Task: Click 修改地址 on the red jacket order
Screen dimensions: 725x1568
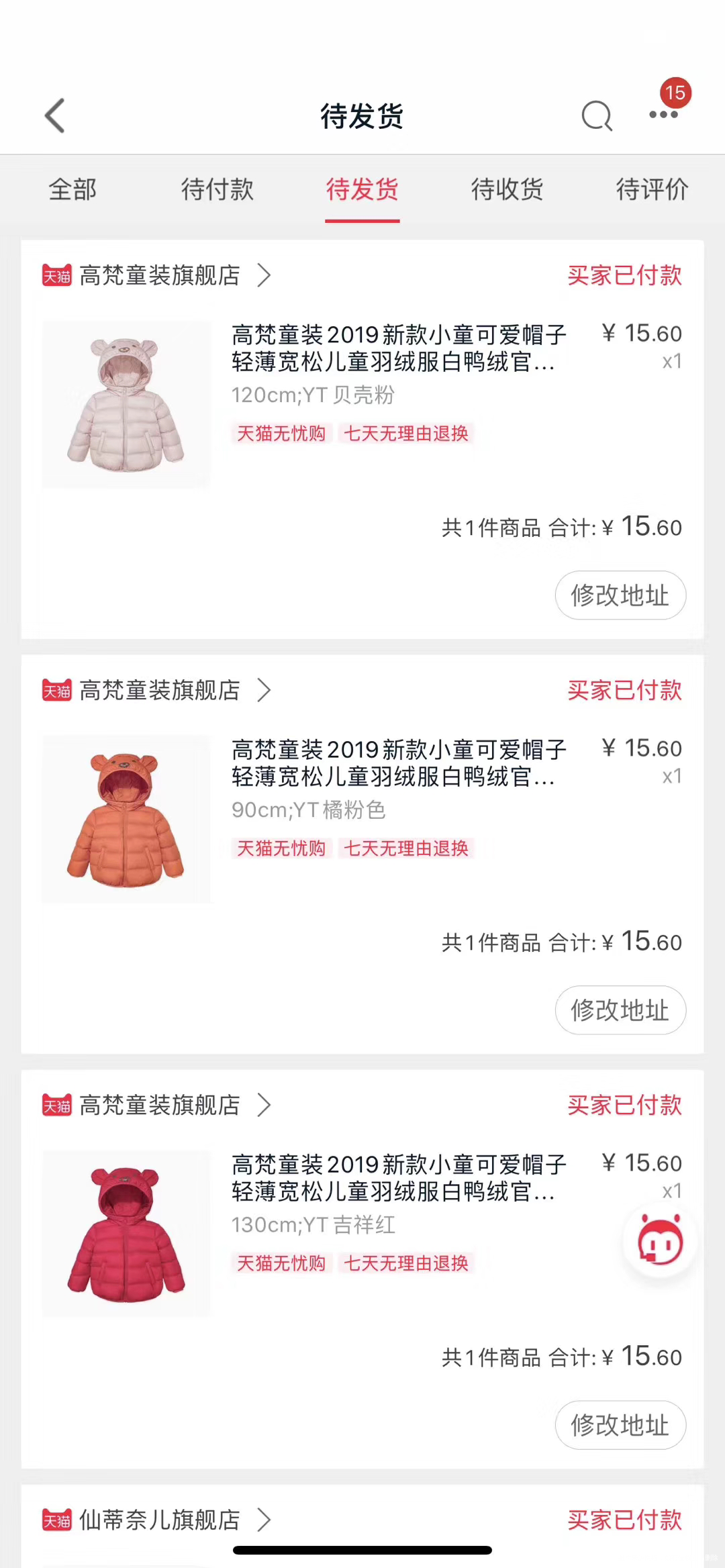Action: point(620,1425)
